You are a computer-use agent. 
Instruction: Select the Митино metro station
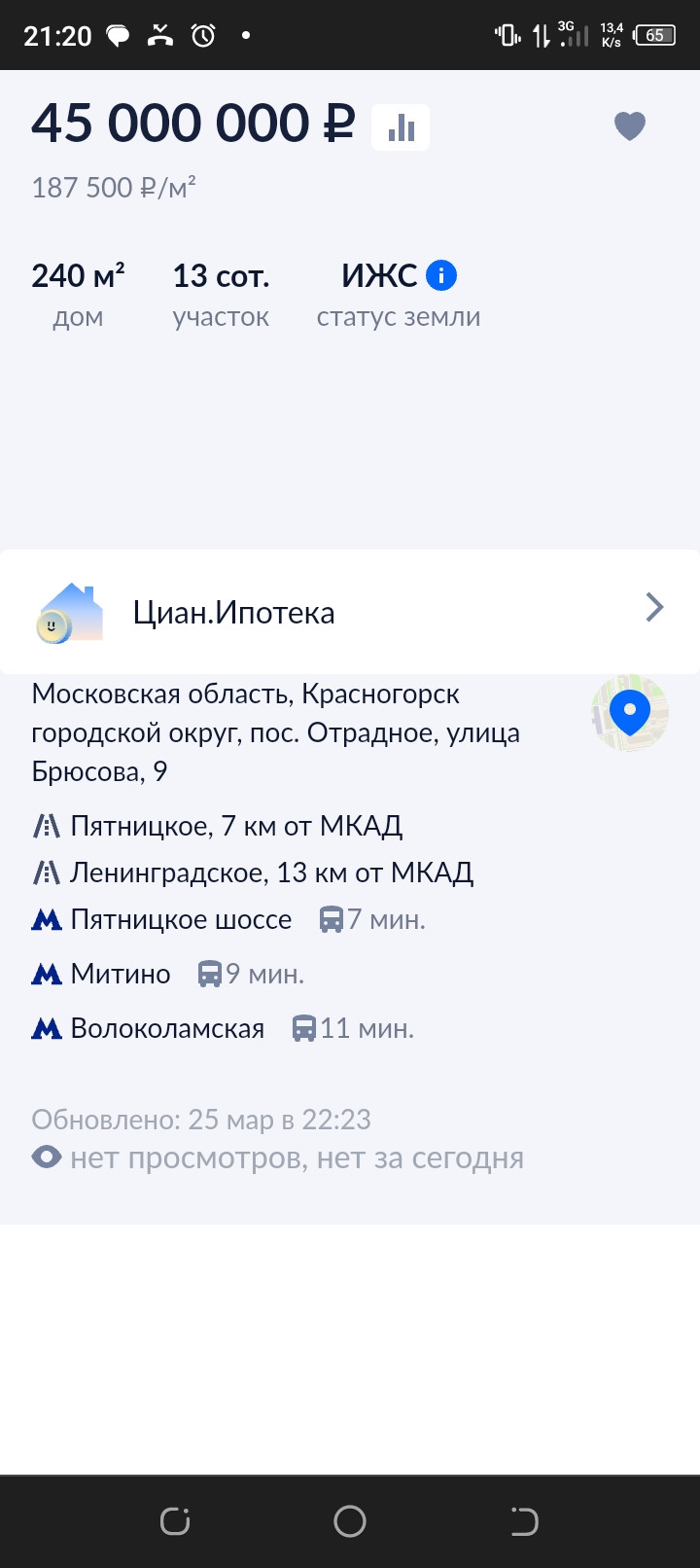[x=121, y=974]
